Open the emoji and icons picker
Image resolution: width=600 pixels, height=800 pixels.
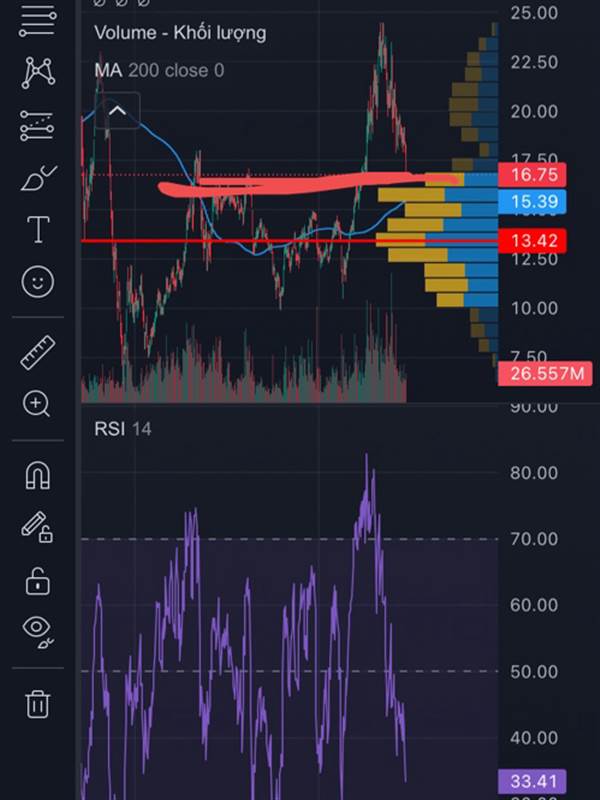(x=37, y=283)
